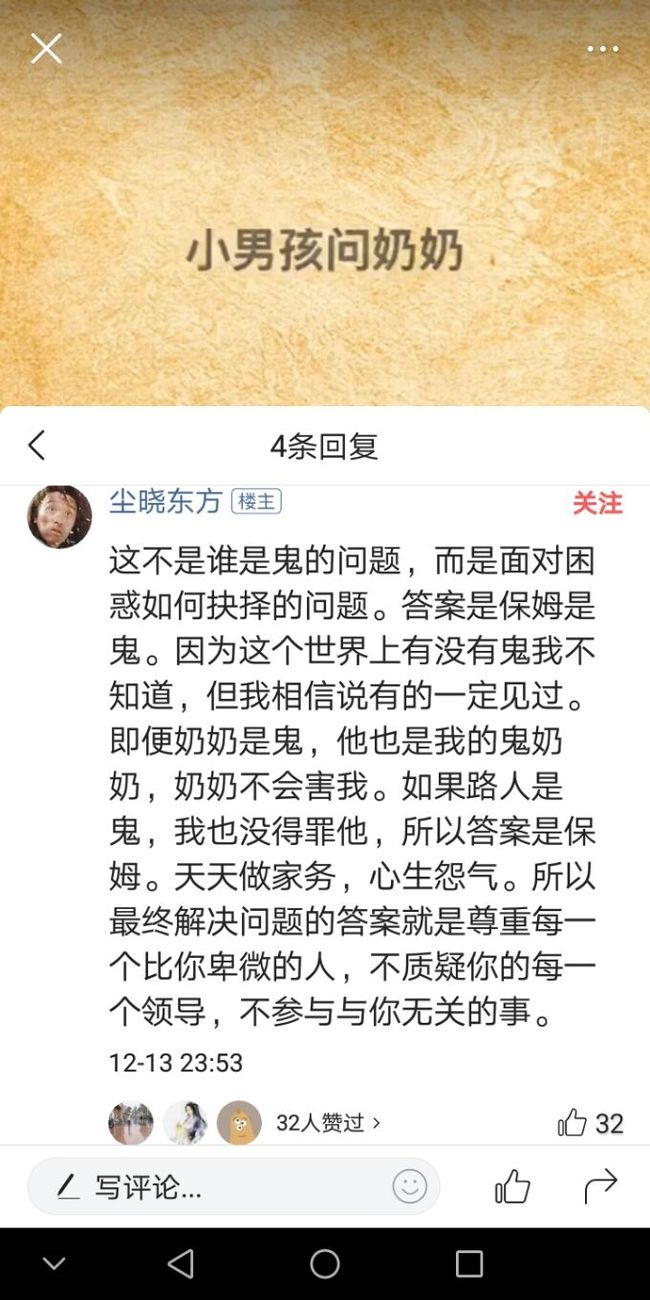Open the three-dot overflow menu

(603, 48)
